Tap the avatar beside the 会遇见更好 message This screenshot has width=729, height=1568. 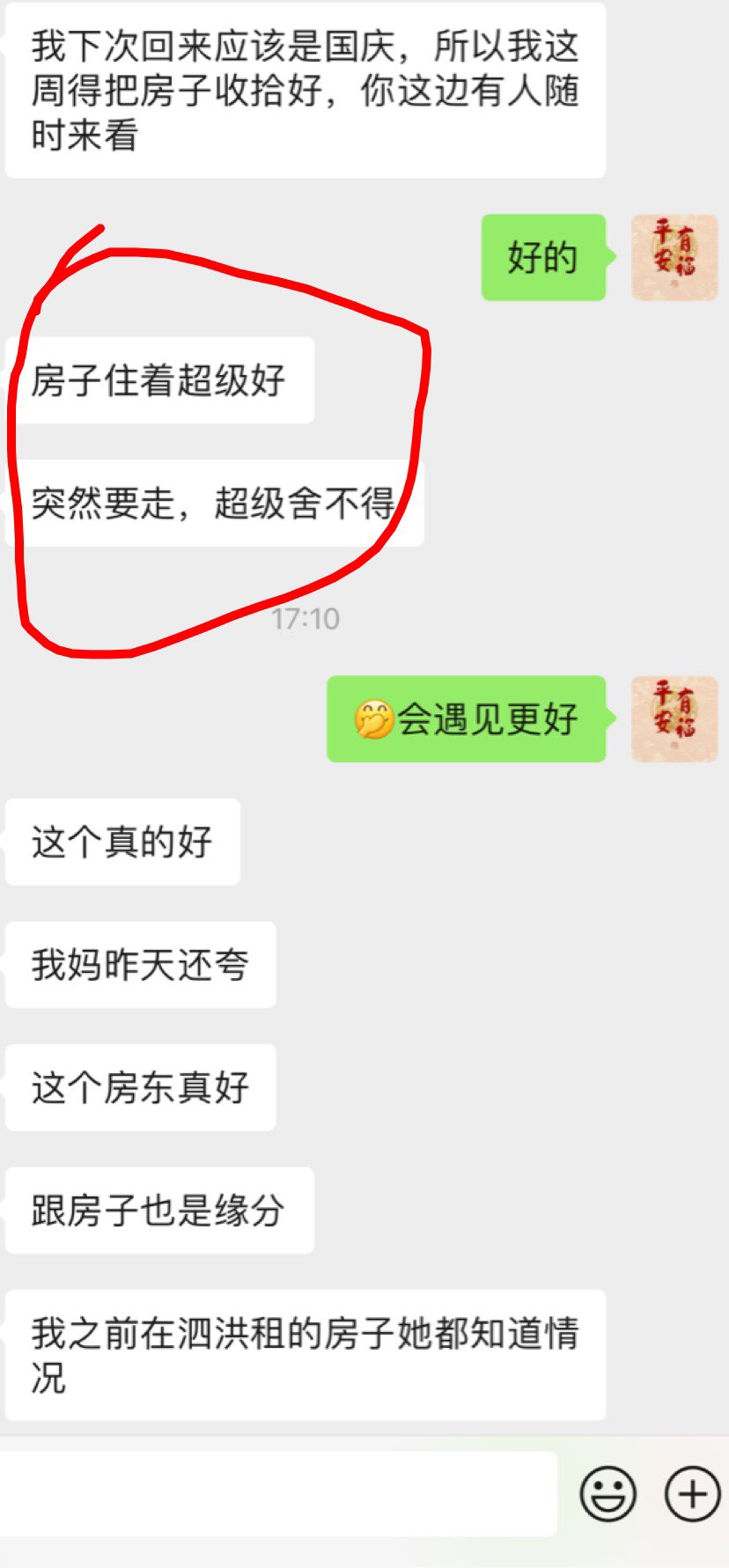674,718
